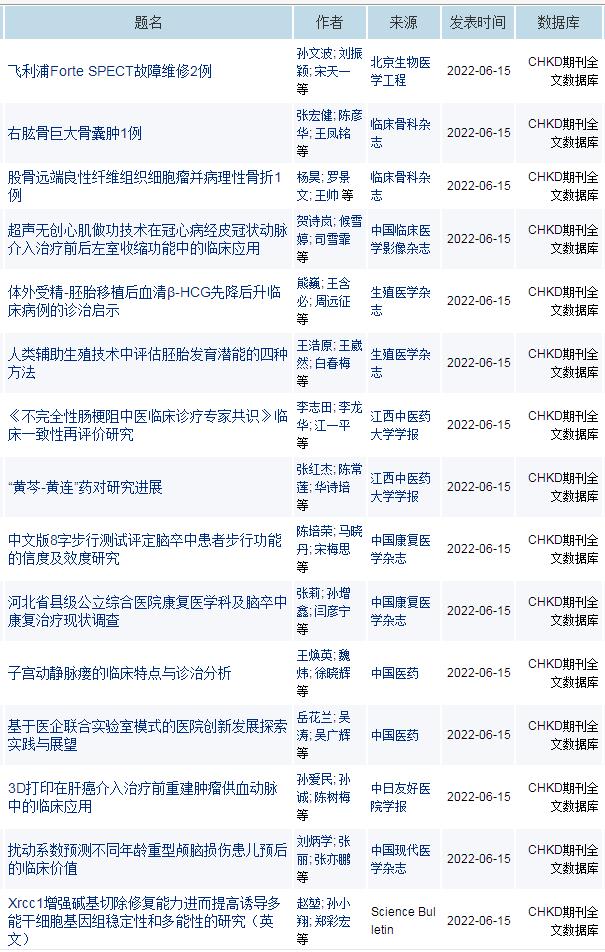Open the article 右肱骨巨大骨囊肿1例
The height and width of the screenshot is (952, 605).
point(75,133)
